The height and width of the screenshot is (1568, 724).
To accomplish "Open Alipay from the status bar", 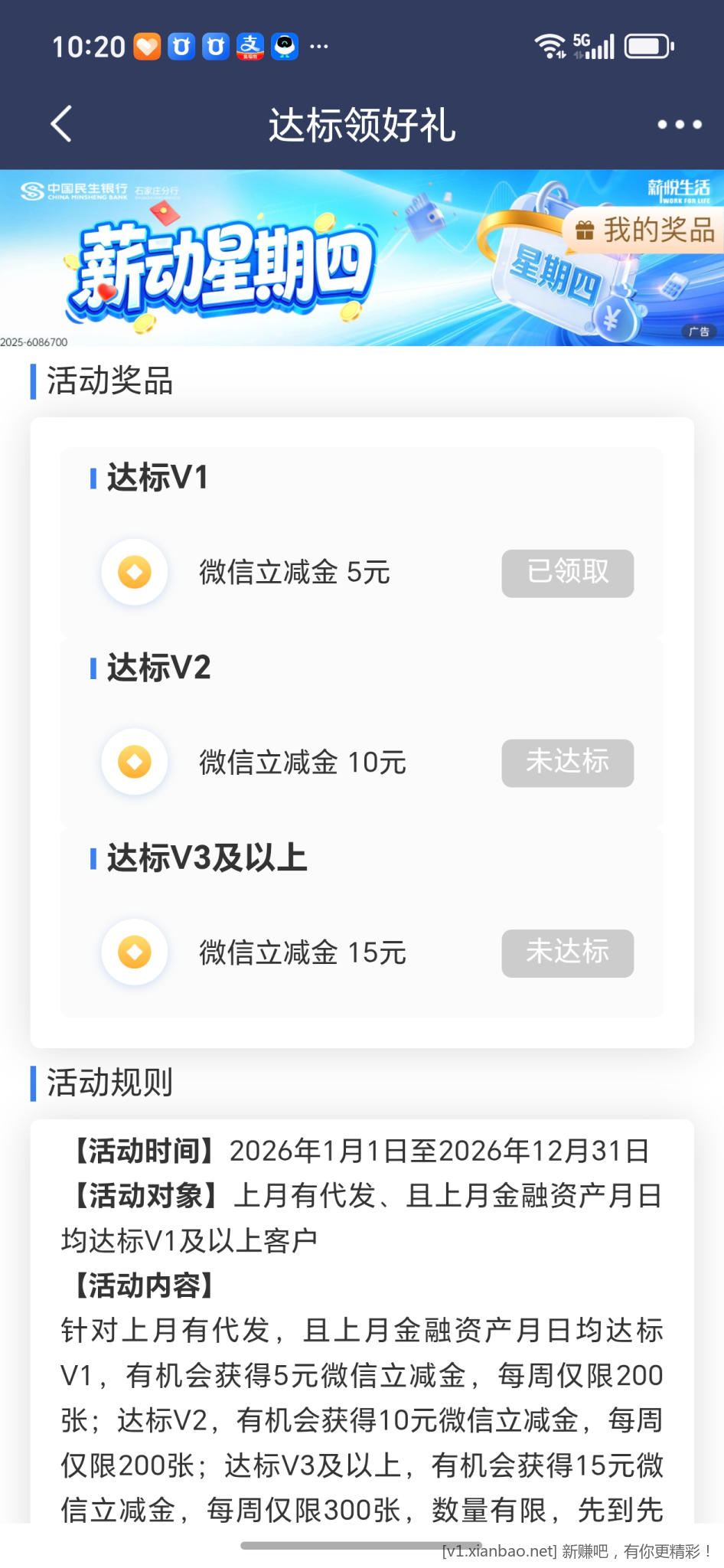I will tap(249, 46).
